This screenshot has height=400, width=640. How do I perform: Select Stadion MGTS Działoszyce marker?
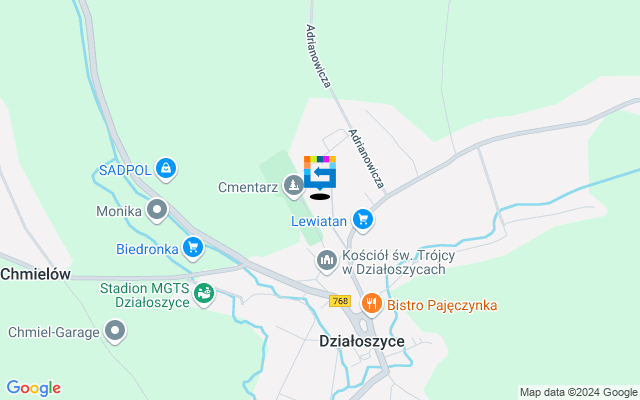point(204,294)
